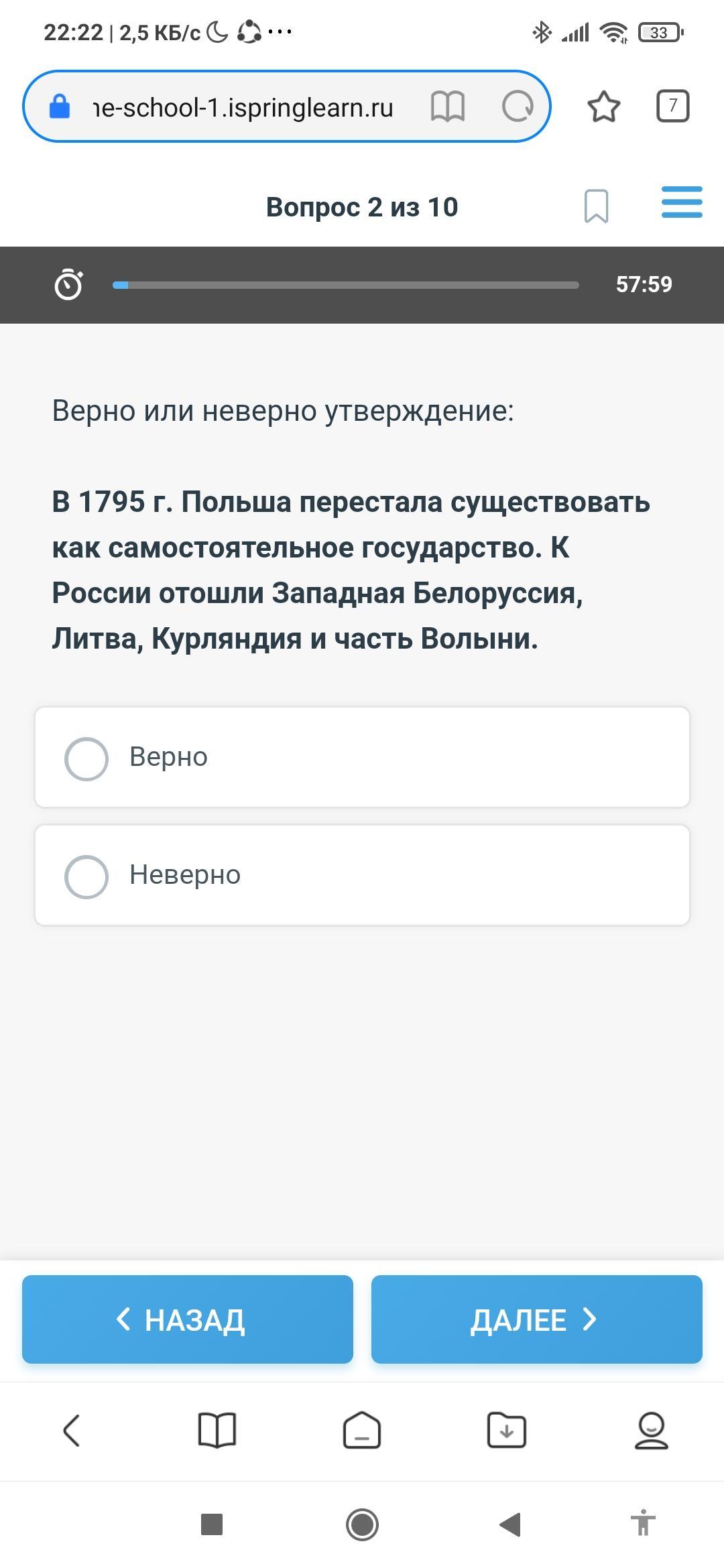Reload the page
Viewport: 724px width, 1568px height.
point(518,107)
